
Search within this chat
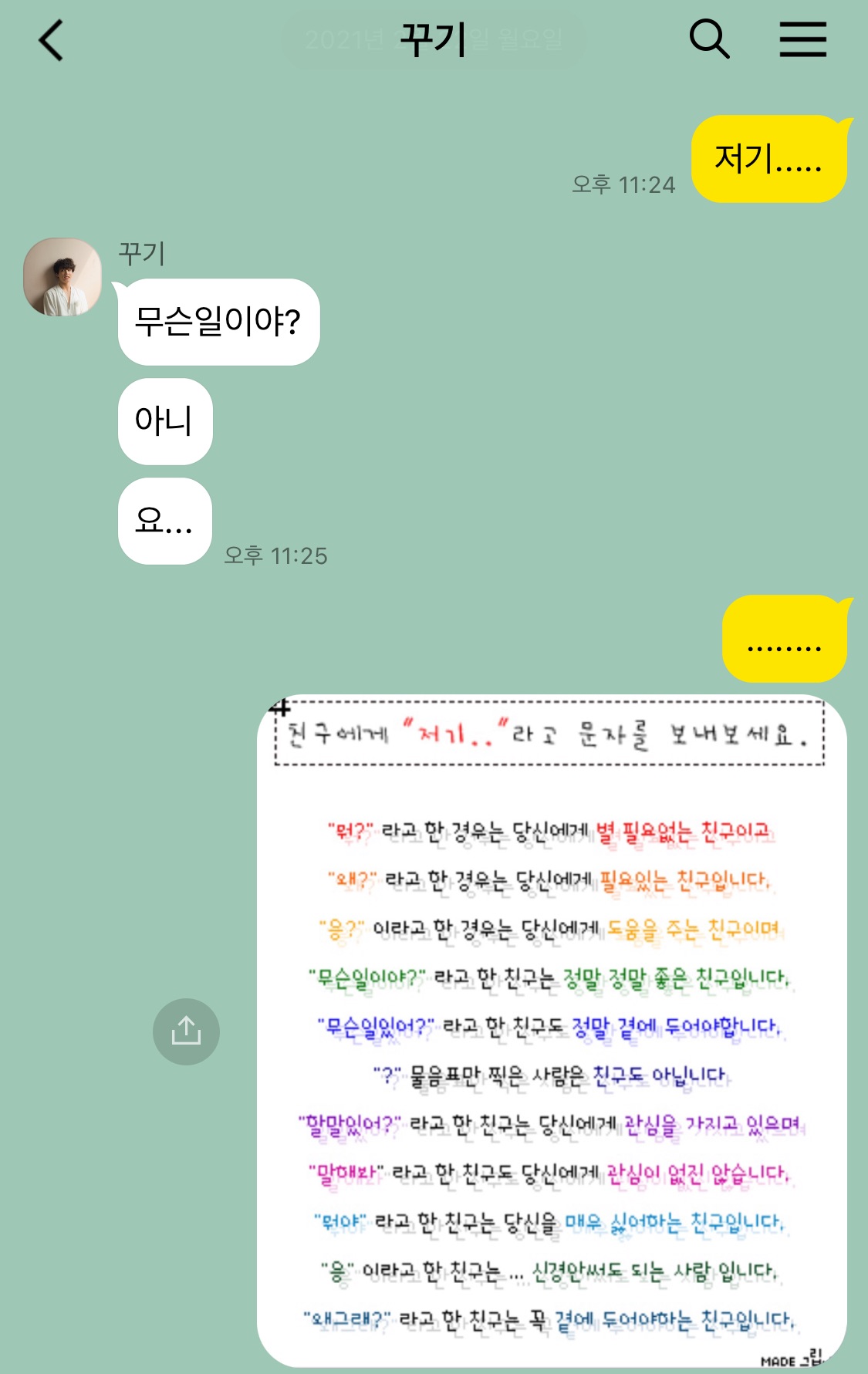[708, 39]
